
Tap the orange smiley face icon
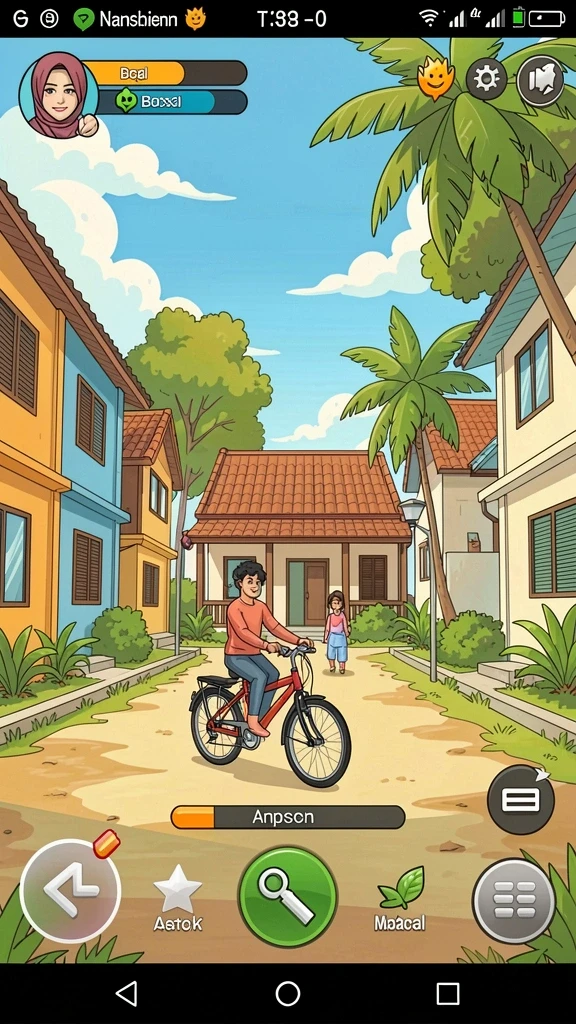(436, 78)
